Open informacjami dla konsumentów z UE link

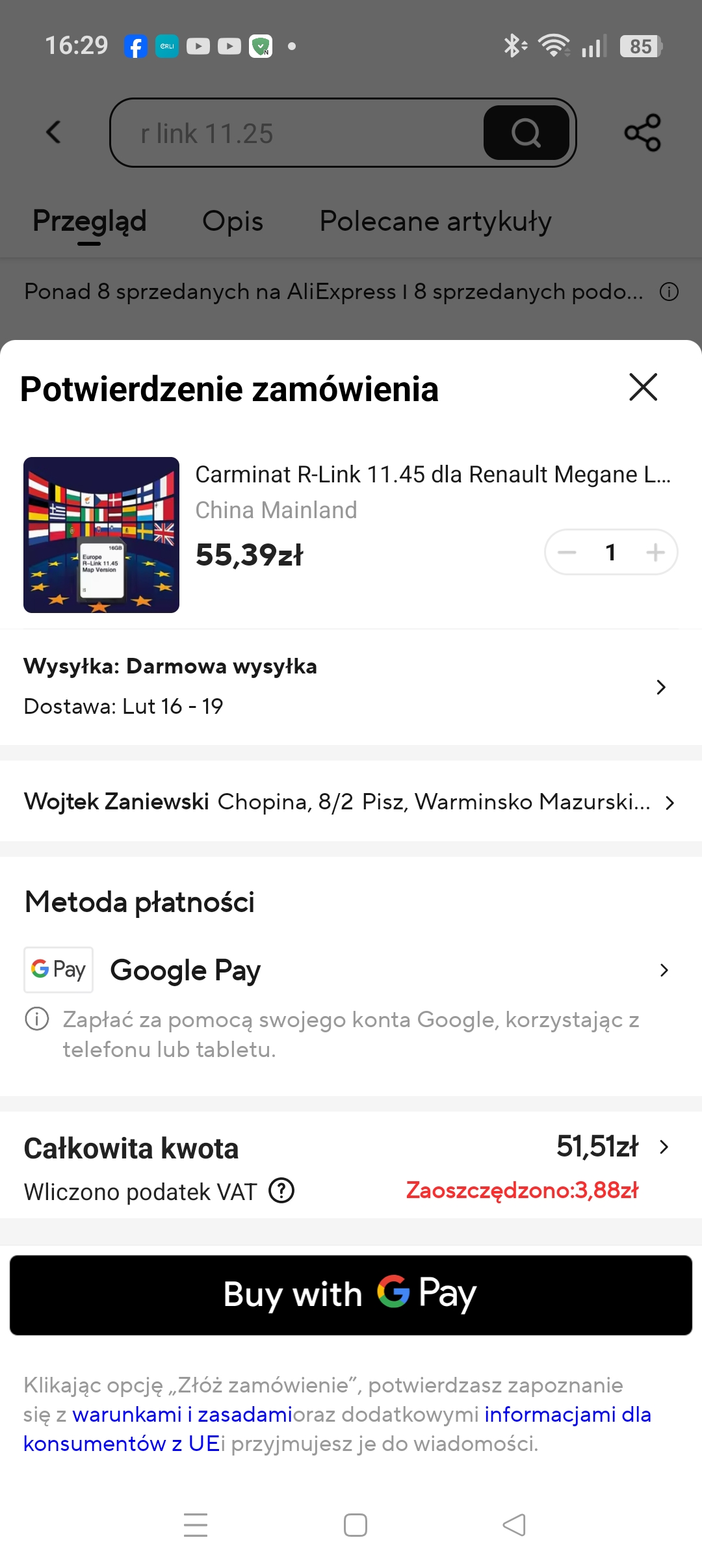567,1415
